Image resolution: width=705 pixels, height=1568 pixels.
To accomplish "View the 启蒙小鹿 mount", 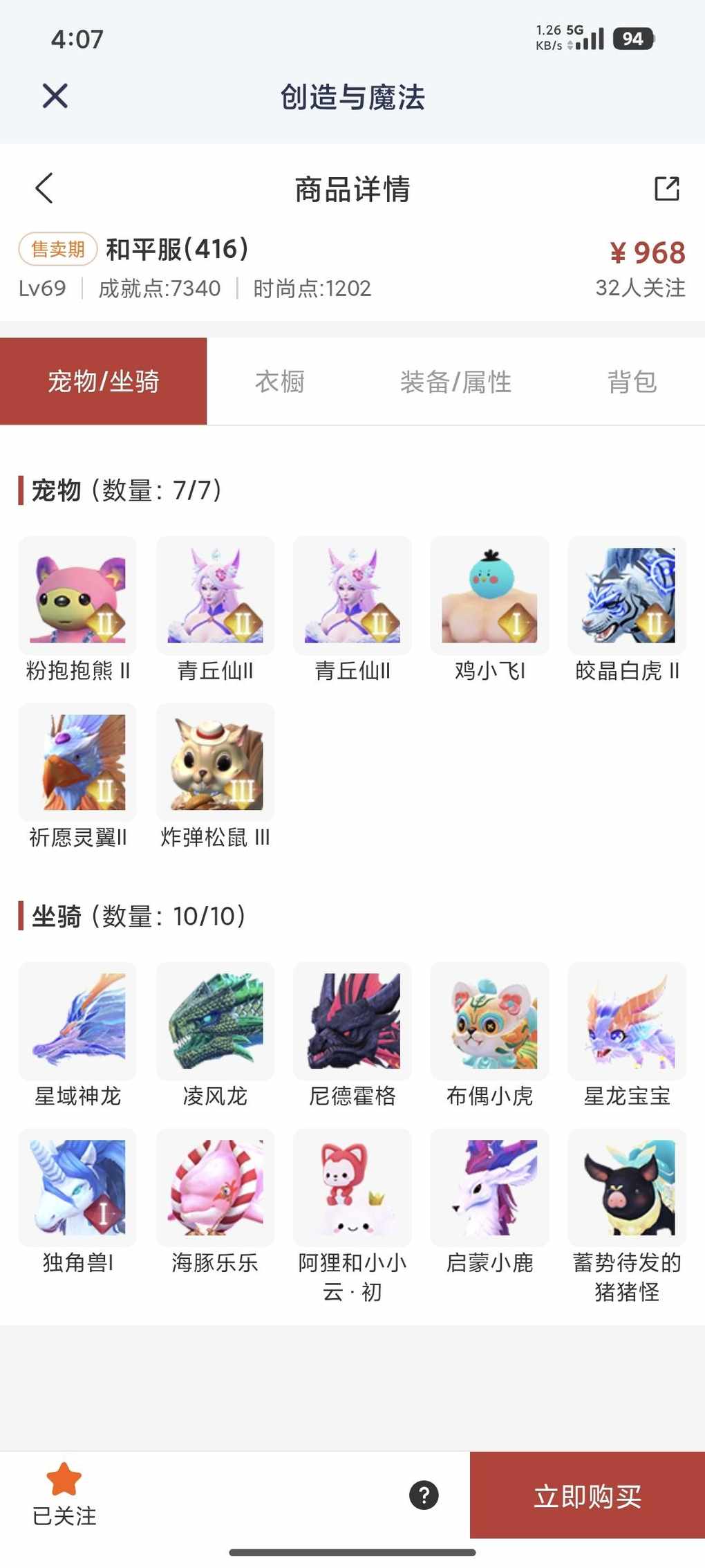I will (489, 1188).
